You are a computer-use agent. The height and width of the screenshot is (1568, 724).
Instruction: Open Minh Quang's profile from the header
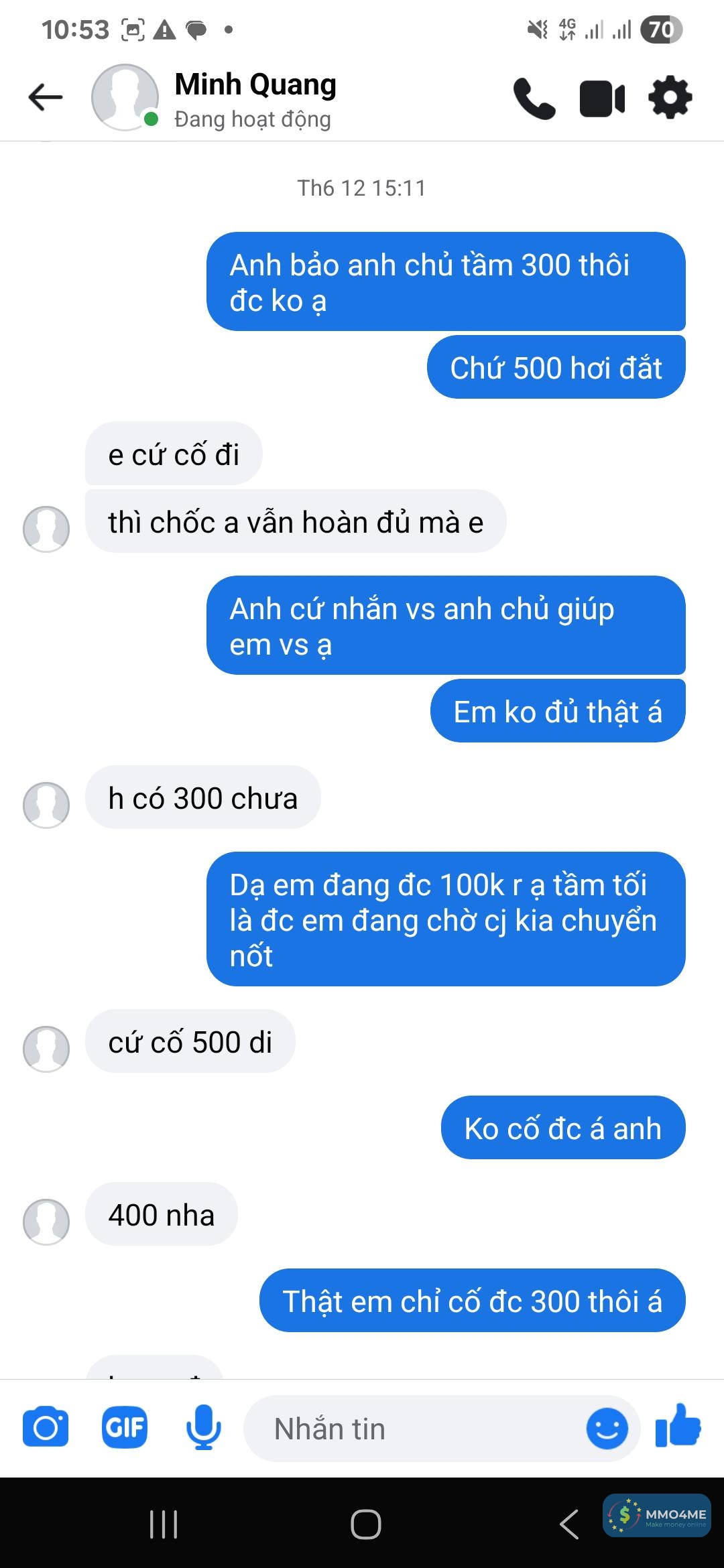tap(255, 99)
